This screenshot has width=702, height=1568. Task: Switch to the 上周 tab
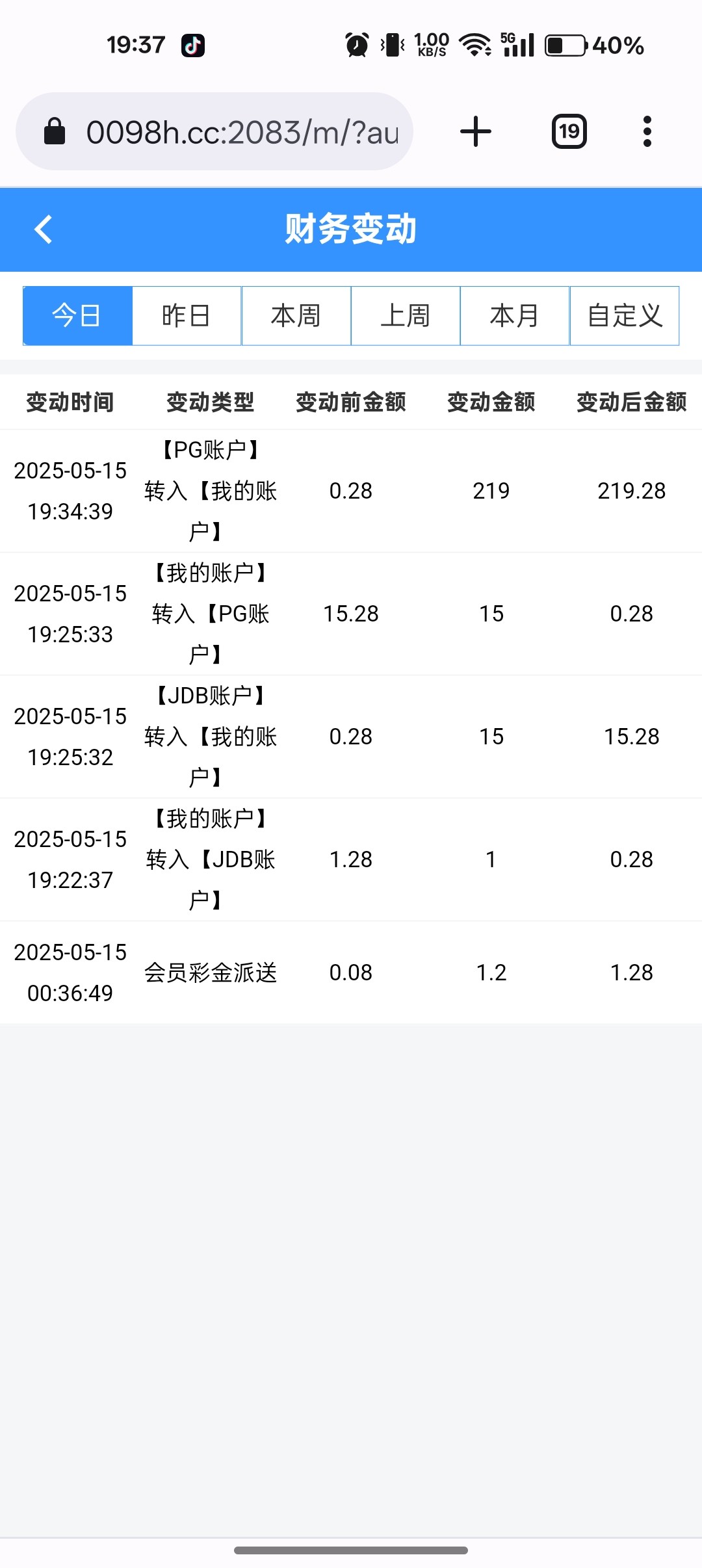(x=406, y=316)
